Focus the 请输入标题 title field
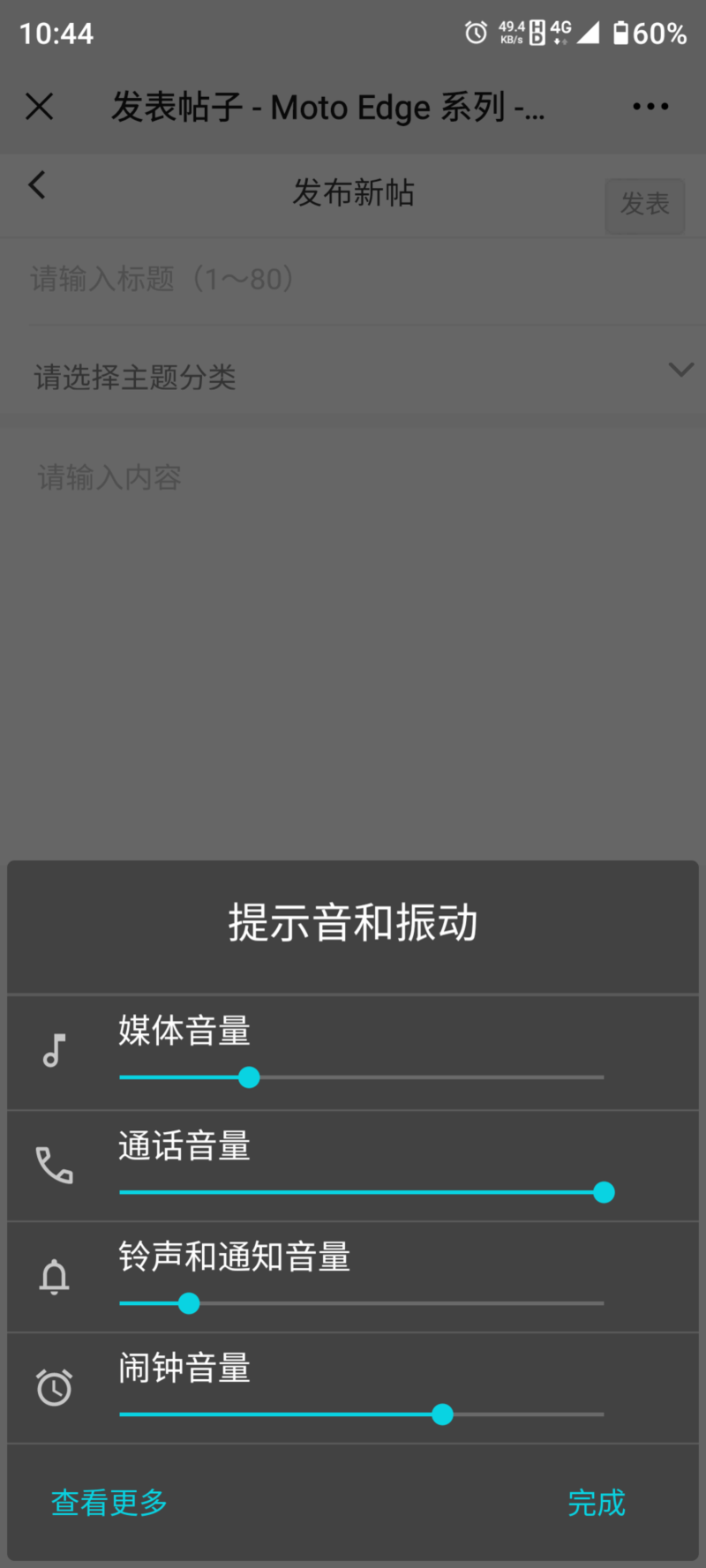This screenshot has height=1568, width=706. (353, 280)
